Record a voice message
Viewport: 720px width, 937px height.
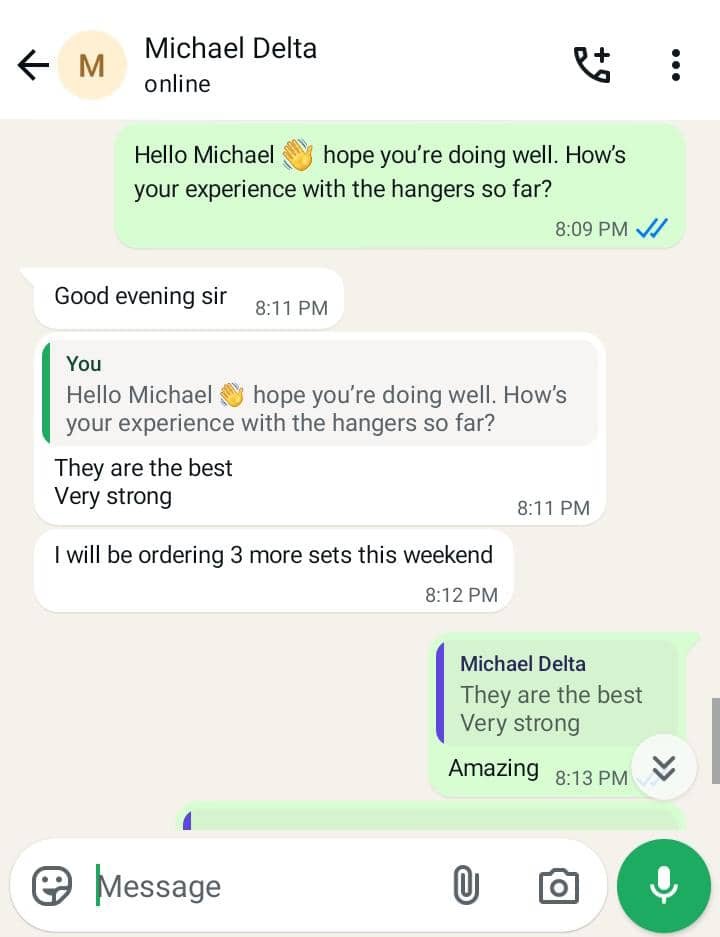[663, 885]
